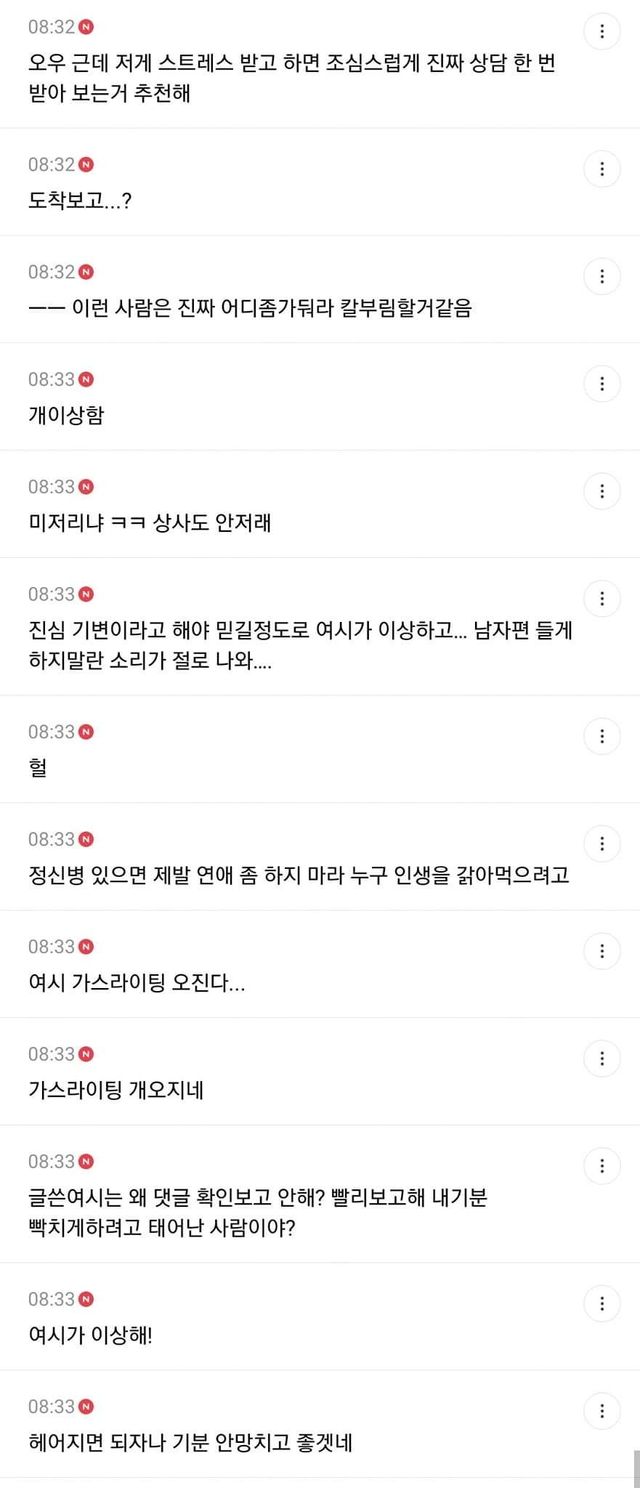This screenshot has width=640, height=1488.
Task: Open the more menu on '도착보고...?' comment
Action: [x=602, y=168]
